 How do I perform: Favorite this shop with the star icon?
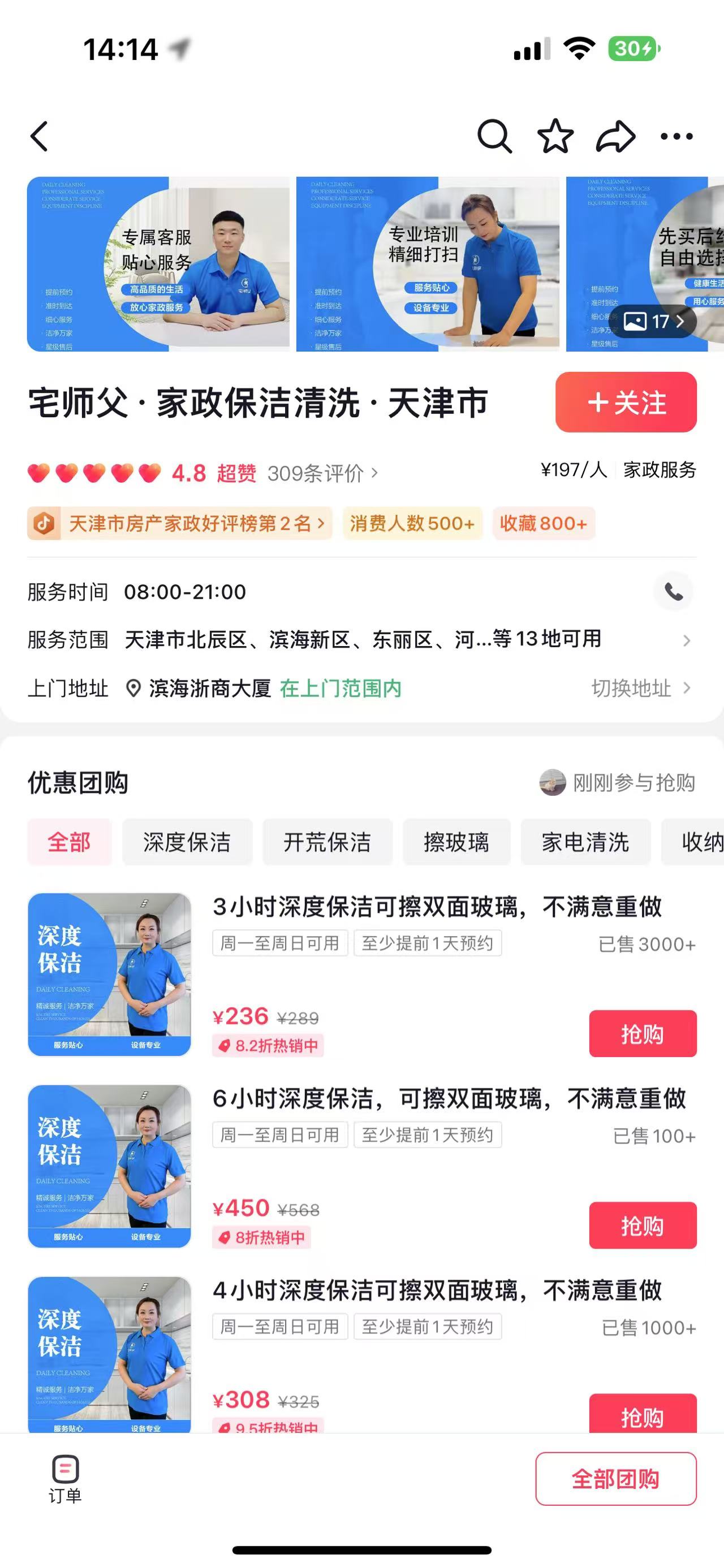555,136
